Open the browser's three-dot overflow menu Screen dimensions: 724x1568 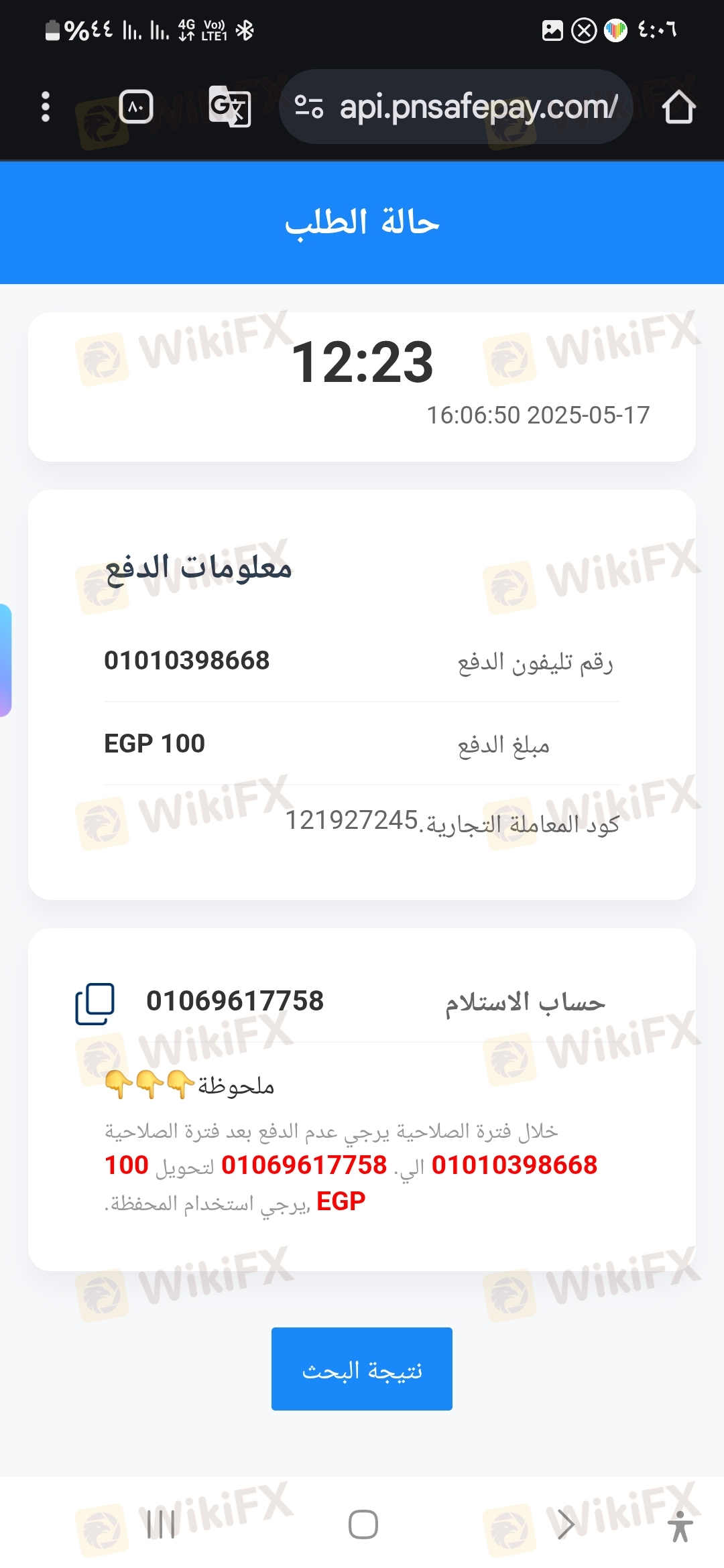pos(46,107)
